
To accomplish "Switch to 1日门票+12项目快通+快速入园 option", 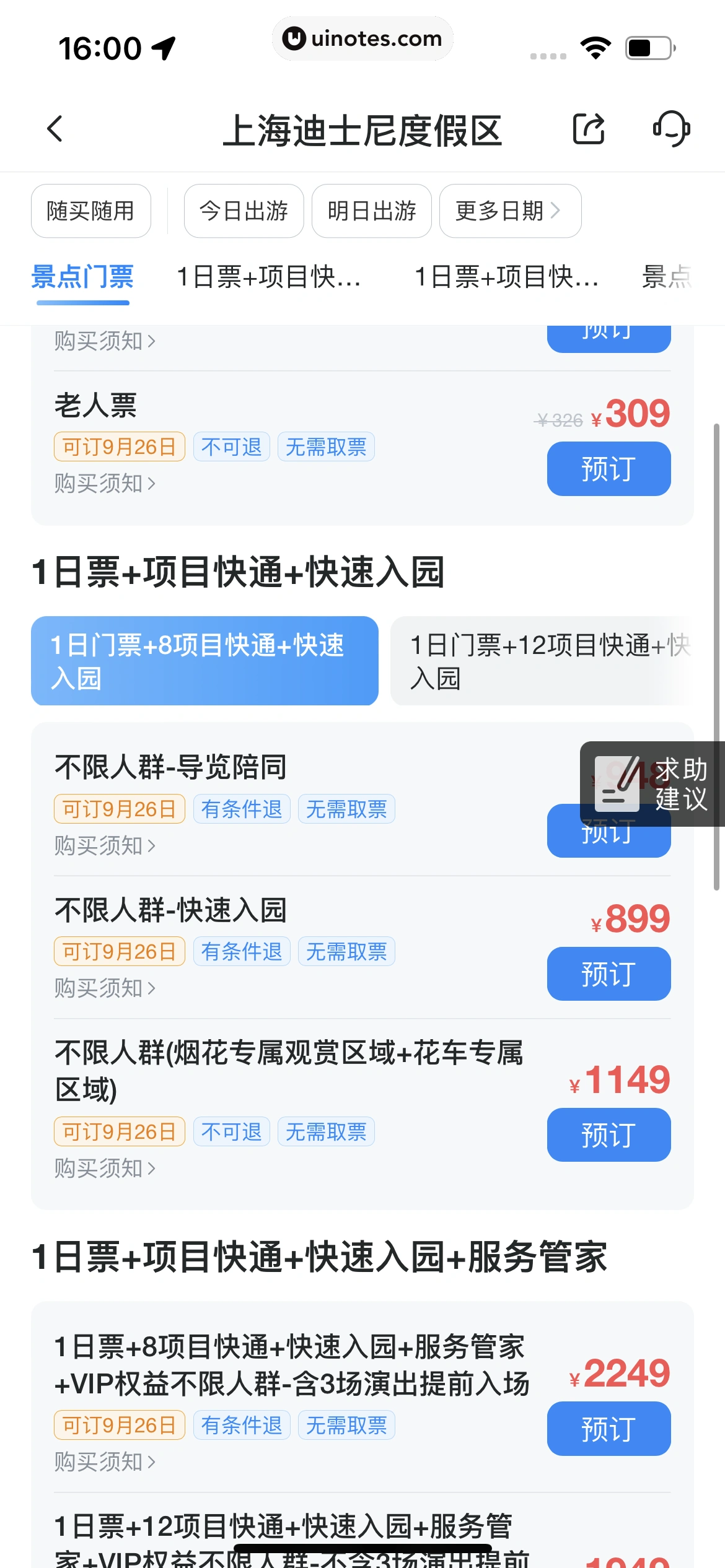I will 545,661.
